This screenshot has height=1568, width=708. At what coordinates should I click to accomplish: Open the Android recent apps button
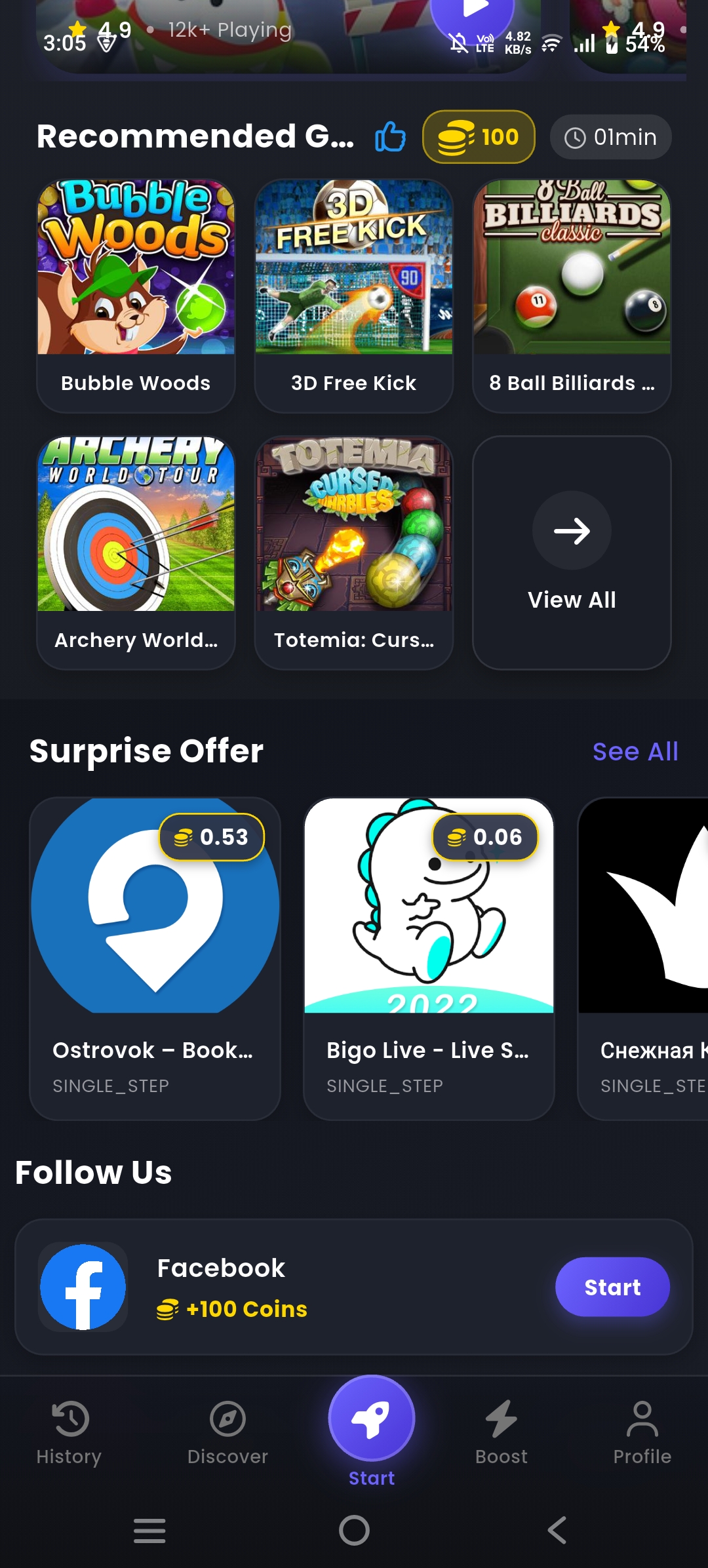(149, 1531)
